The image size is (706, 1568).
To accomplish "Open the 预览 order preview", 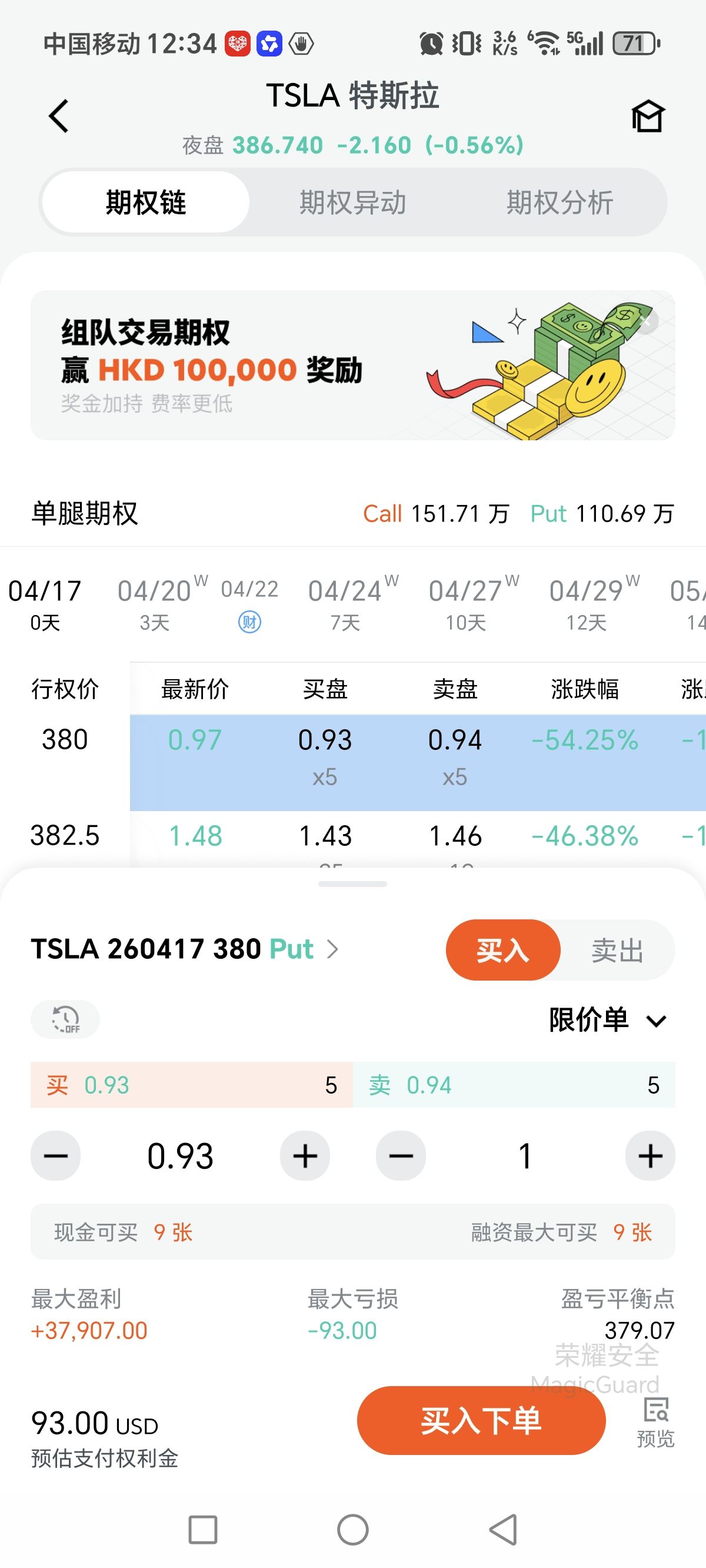I will 655,1422.
